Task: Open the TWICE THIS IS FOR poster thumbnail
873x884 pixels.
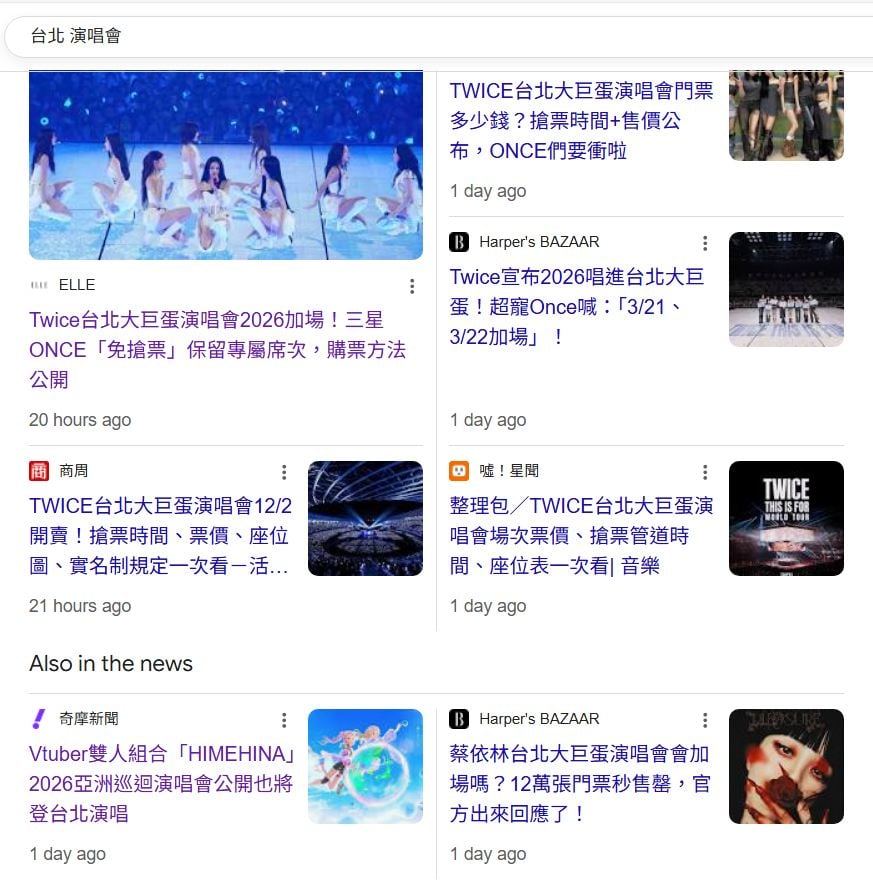Action: pos(786,518)
